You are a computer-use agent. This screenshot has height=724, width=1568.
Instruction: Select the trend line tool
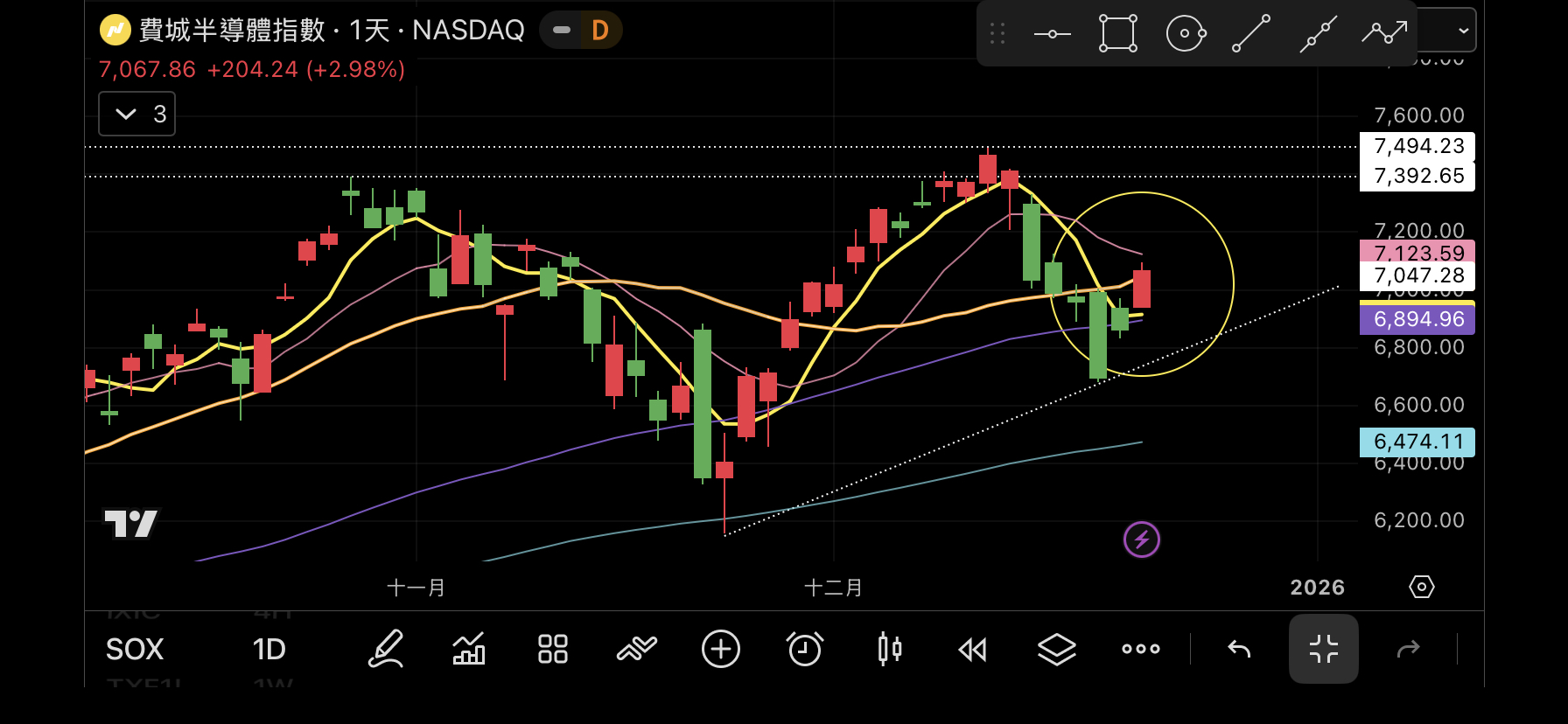[1251, 33]
